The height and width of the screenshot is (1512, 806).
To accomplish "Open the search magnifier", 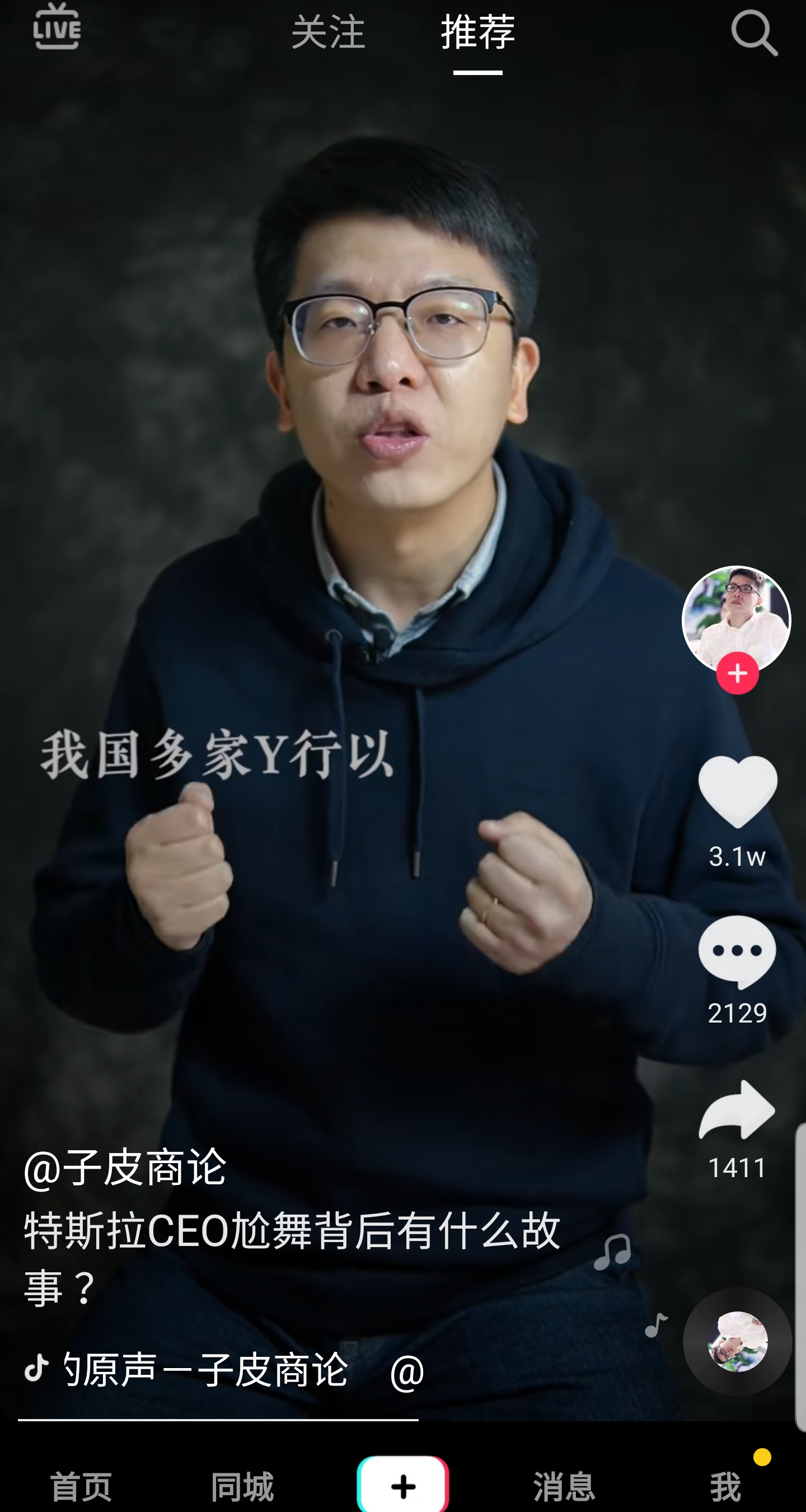I will pyautogui.click(x=755, y=32).
